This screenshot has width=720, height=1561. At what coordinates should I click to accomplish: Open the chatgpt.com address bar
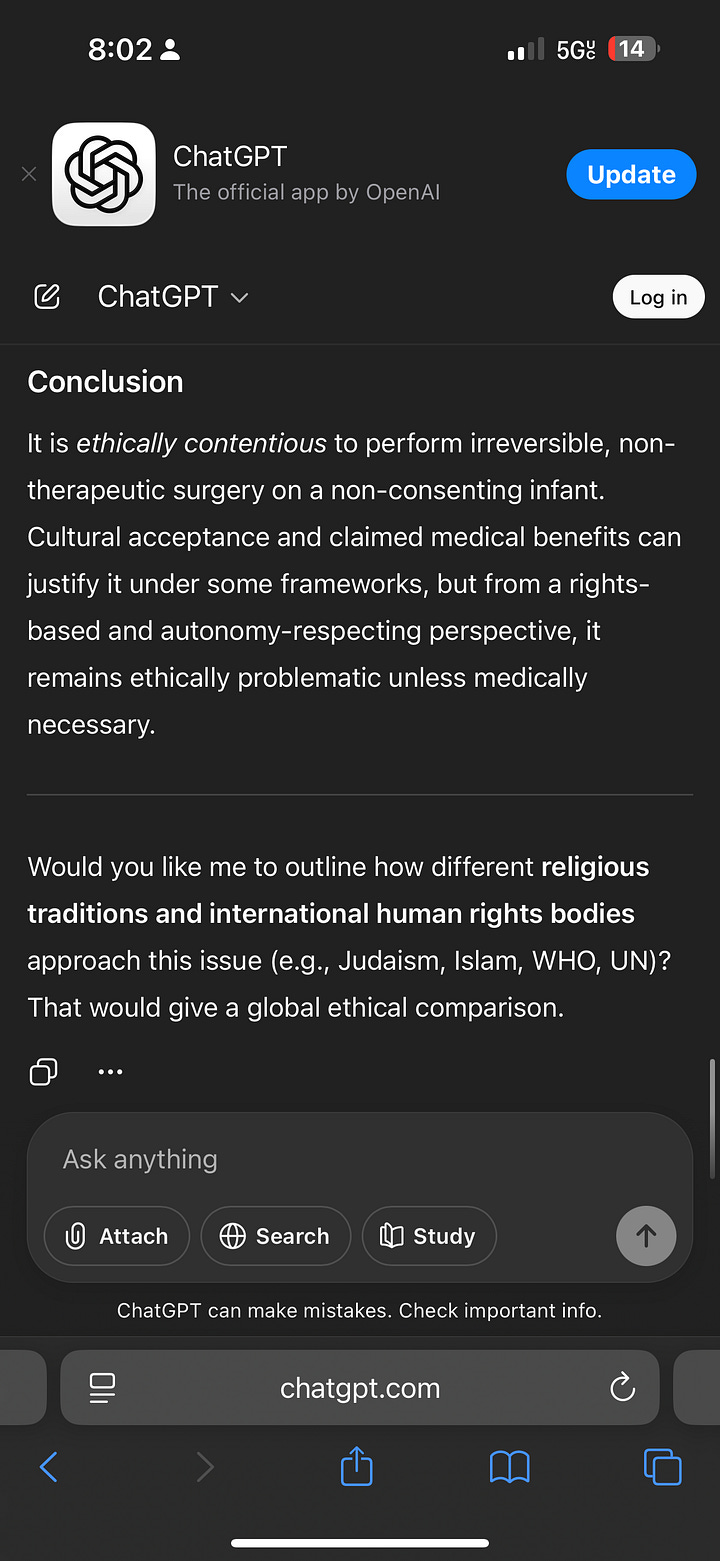360,1388
